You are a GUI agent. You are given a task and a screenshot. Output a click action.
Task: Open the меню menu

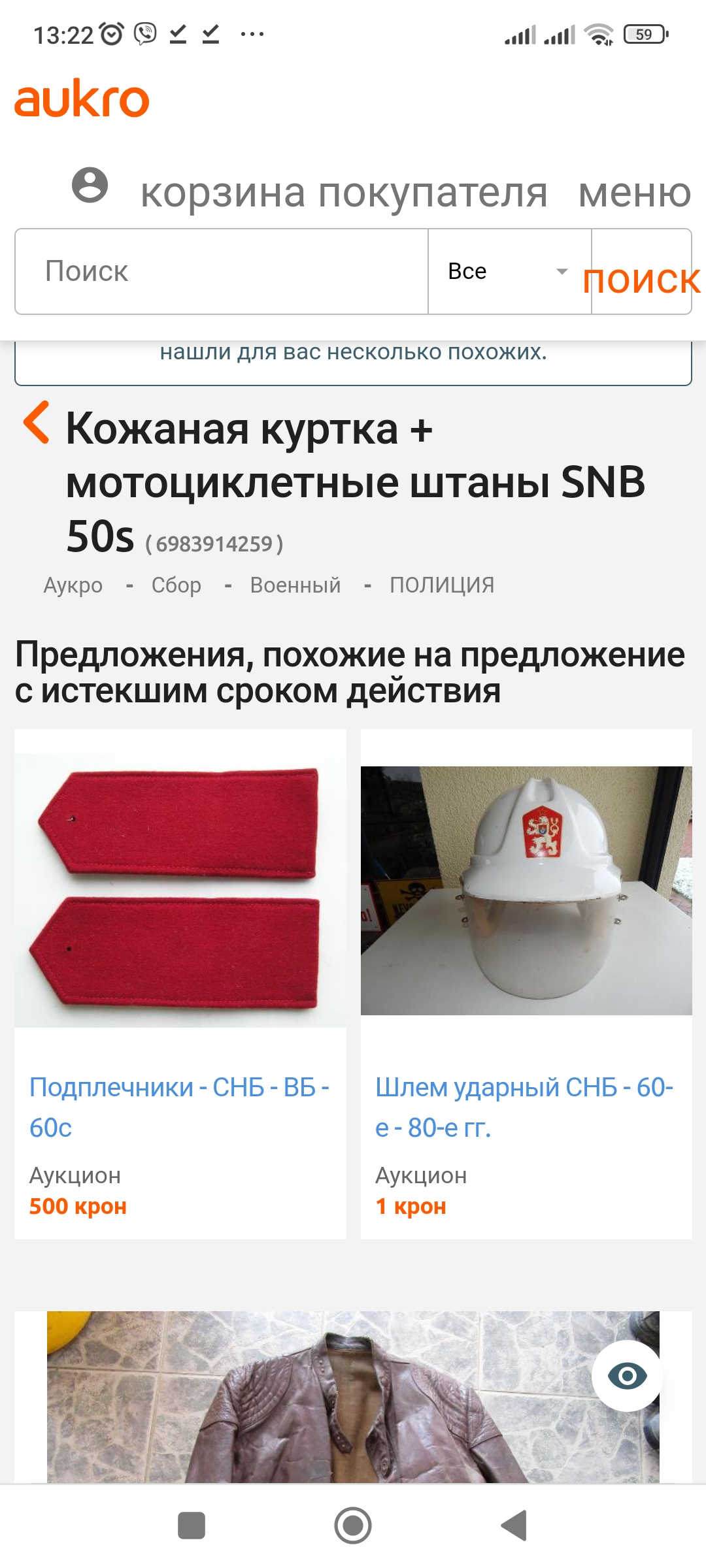click(x=634, y=193)
